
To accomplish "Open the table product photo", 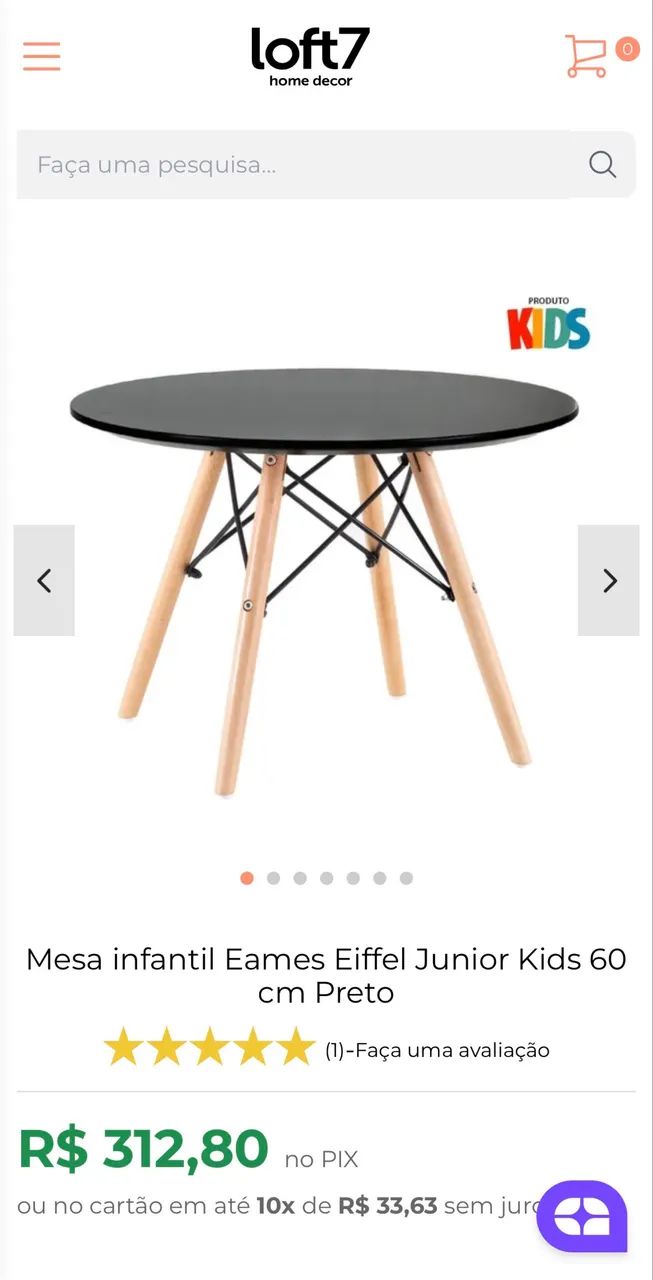I will (324, 580).
